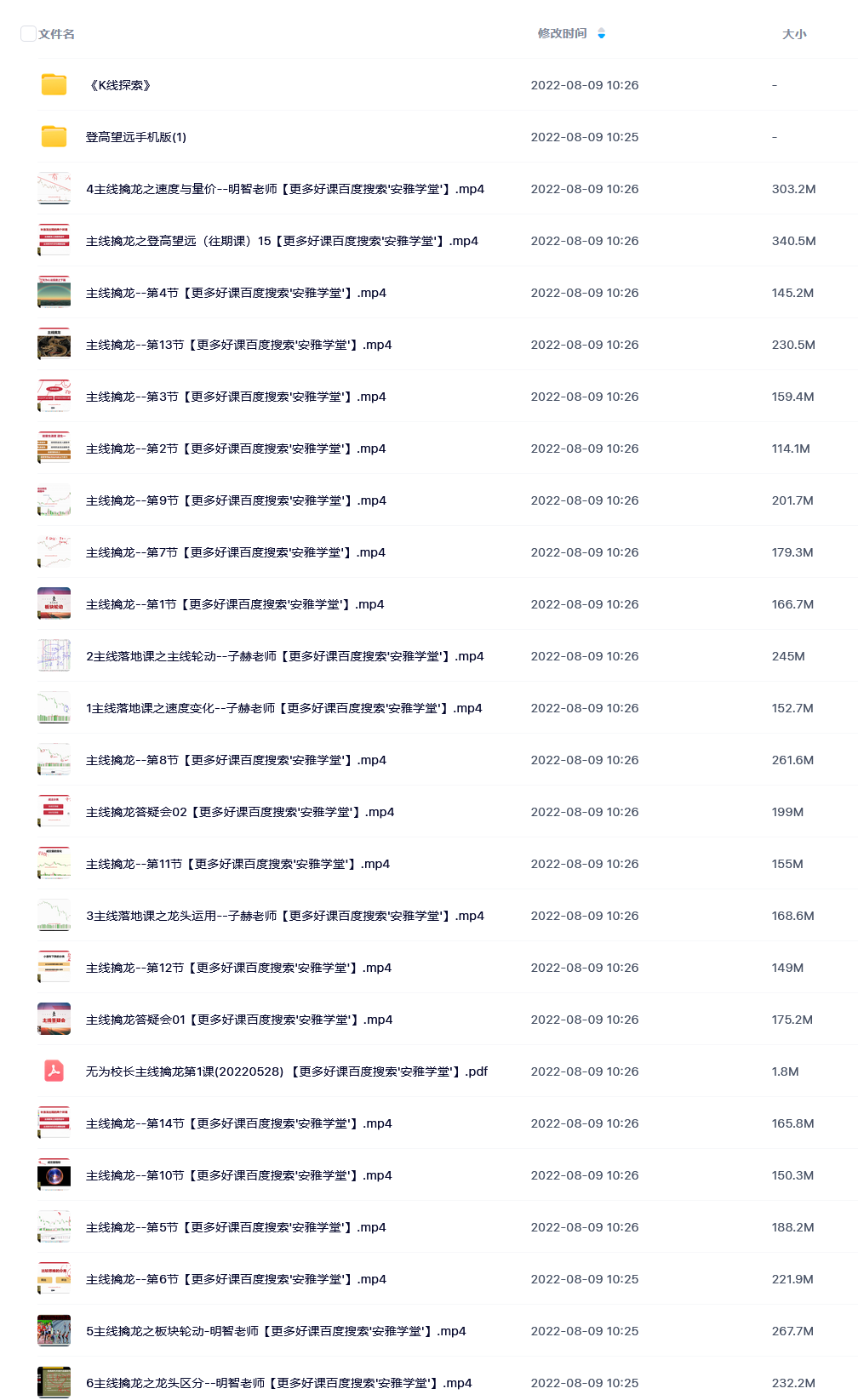This screenshot has height=1400, width=858.
Task: Sort files by 修改时间
Action: coord(563,34)
